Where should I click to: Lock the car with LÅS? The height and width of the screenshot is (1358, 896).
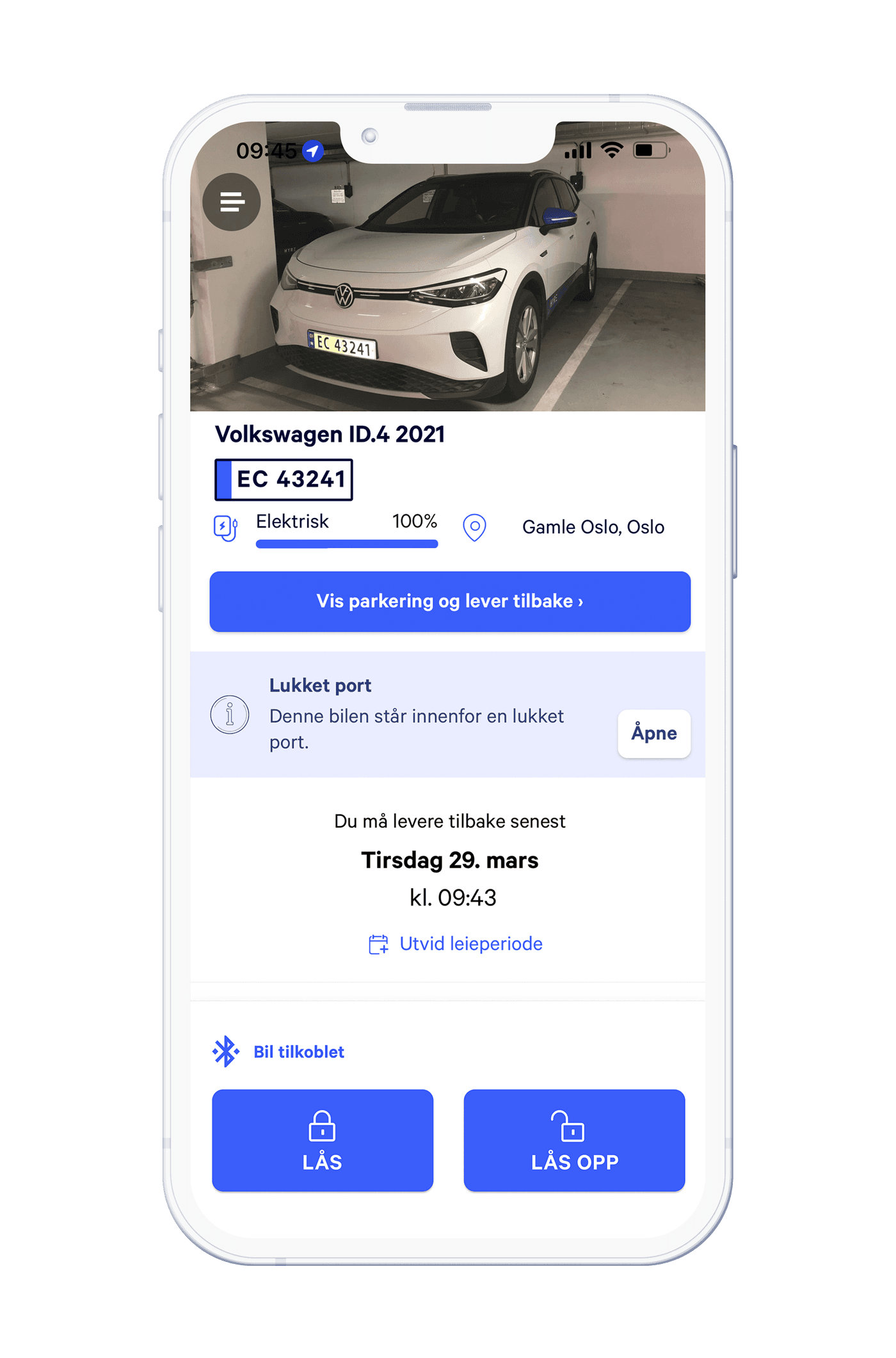[323, 1140]
